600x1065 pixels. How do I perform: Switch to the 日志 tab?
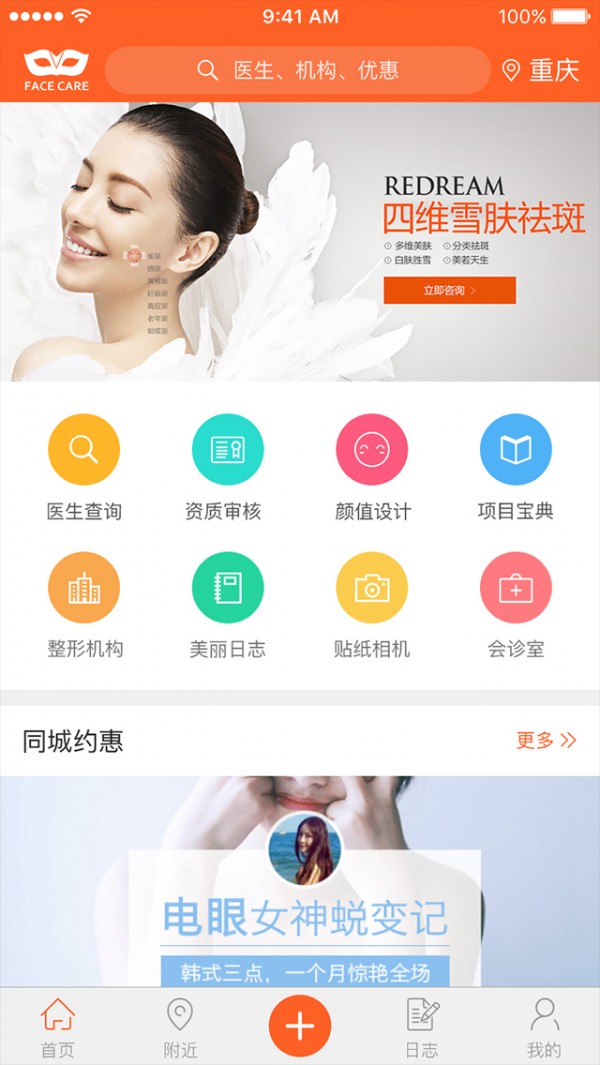coord(422,1027)
